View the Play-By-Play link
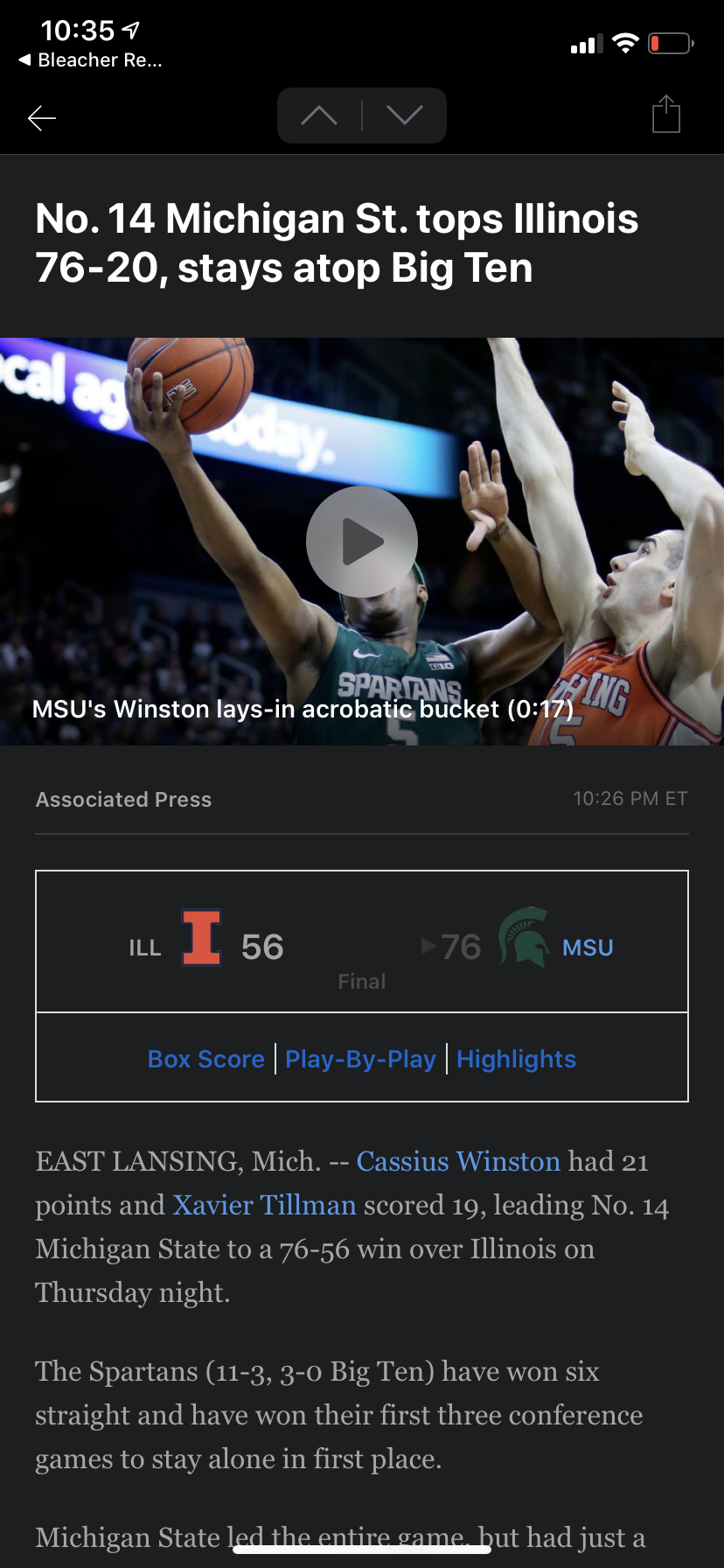Image resolution: width=724 pixels, height=1568 pixels. 360,1059
